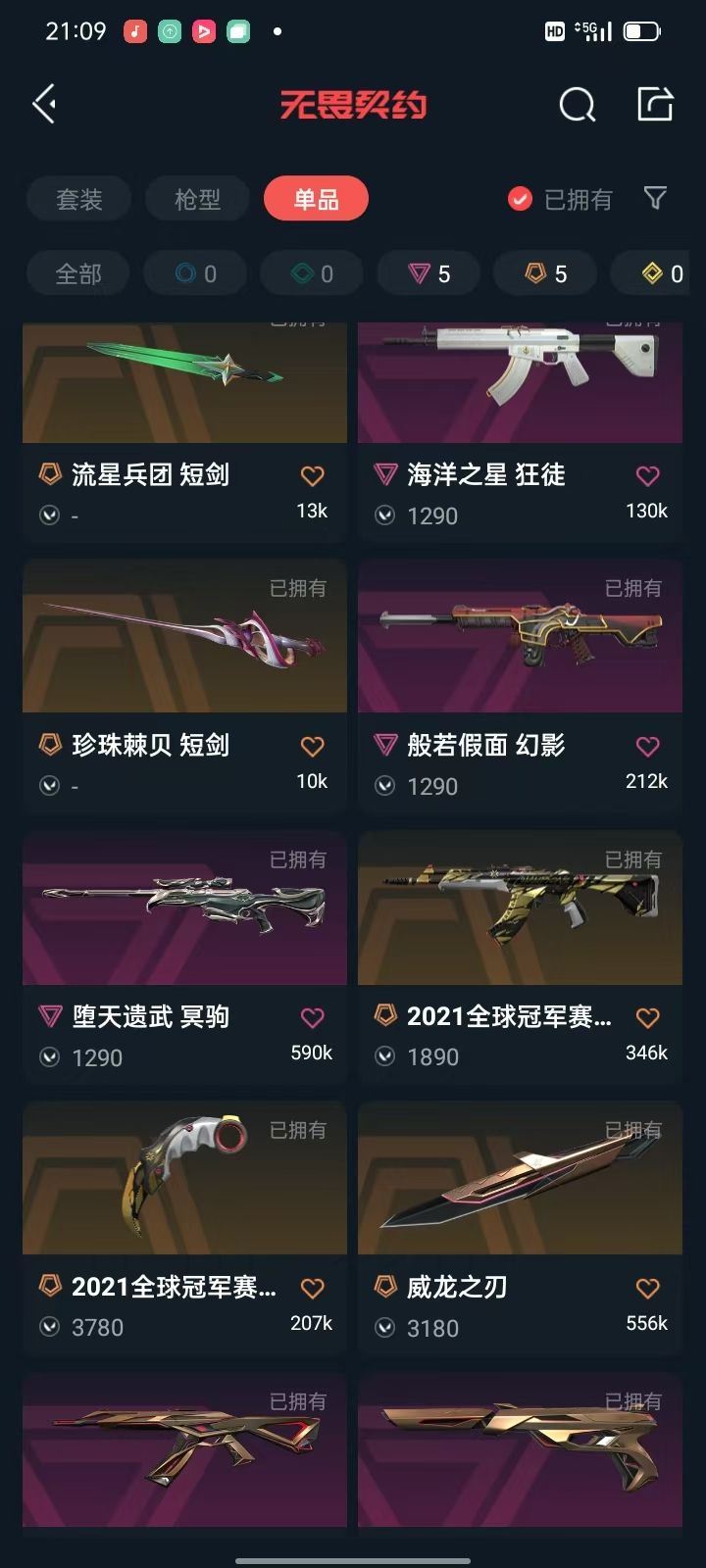
Task: Filter by the pink triangle tier chip
Action: click(x=429, y=273)
